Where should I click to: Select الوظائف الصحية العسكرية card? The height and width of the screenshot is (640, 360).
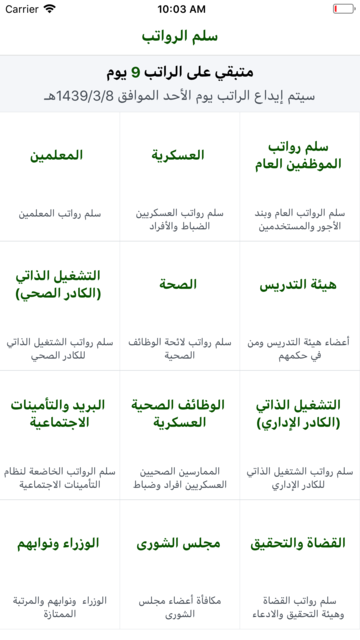click(180, 435)
